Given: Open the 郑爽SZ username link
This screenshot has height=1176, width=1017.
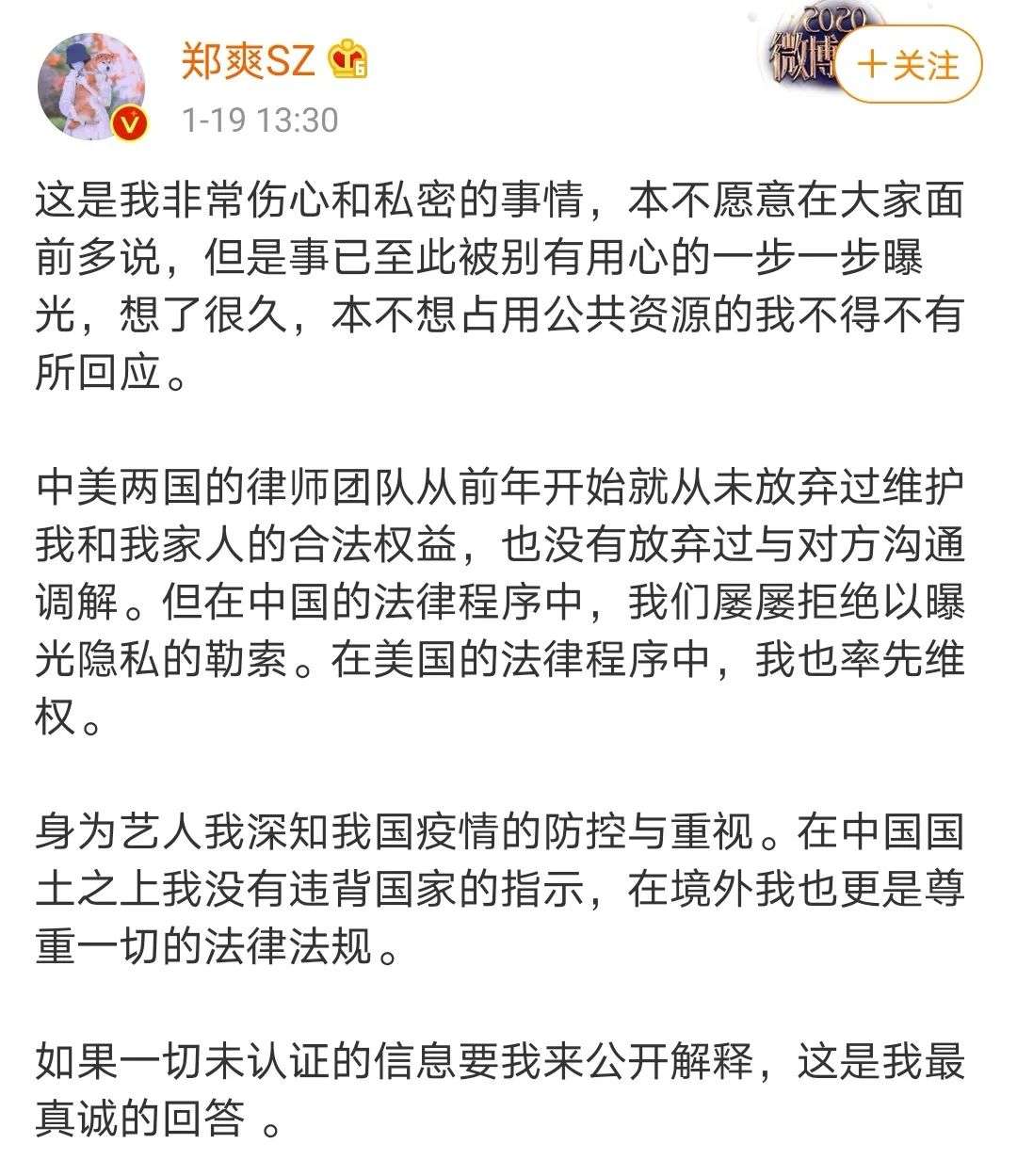Looking at the screenshot, I should 249,60.
